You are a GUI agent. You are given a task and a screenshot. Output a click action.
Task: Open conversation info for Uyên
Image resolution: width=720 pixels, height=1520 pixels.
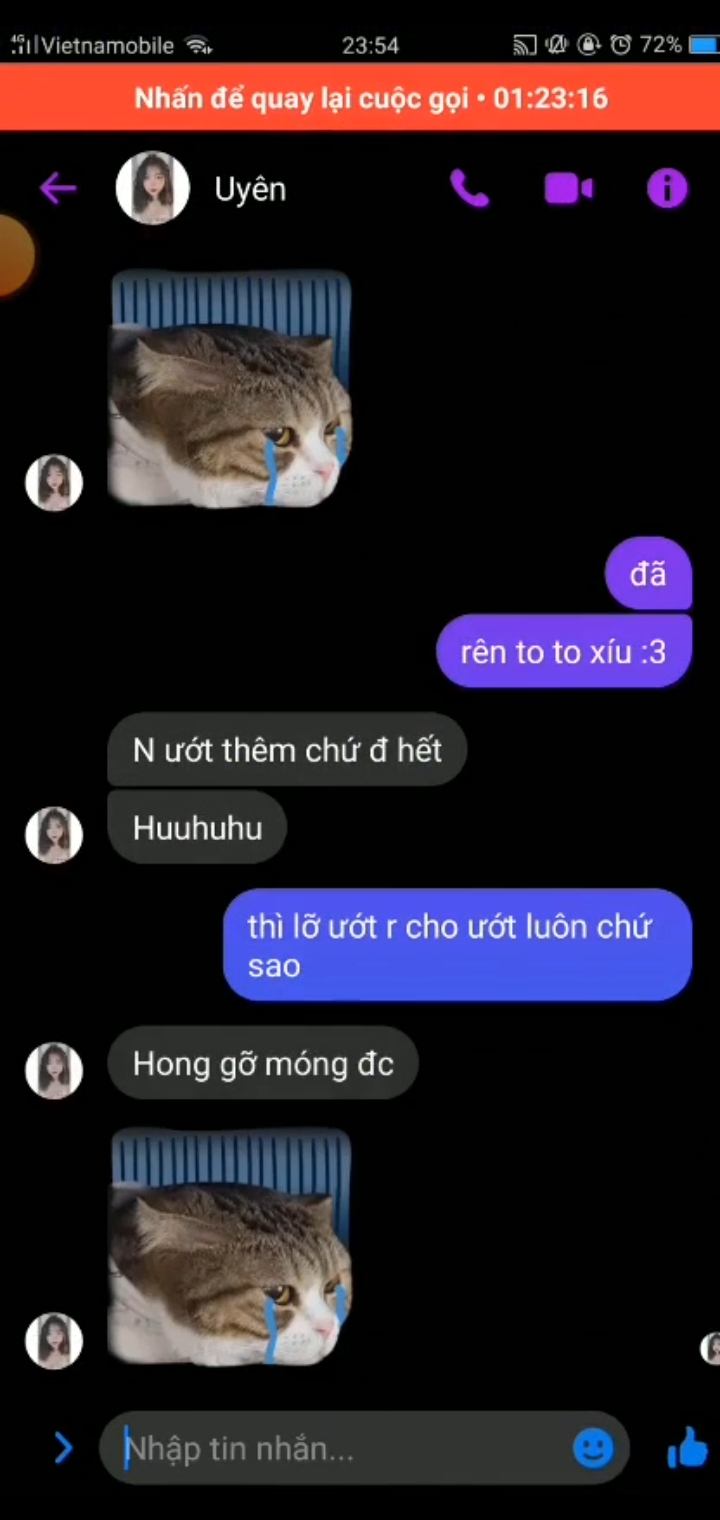click(667, 188)
